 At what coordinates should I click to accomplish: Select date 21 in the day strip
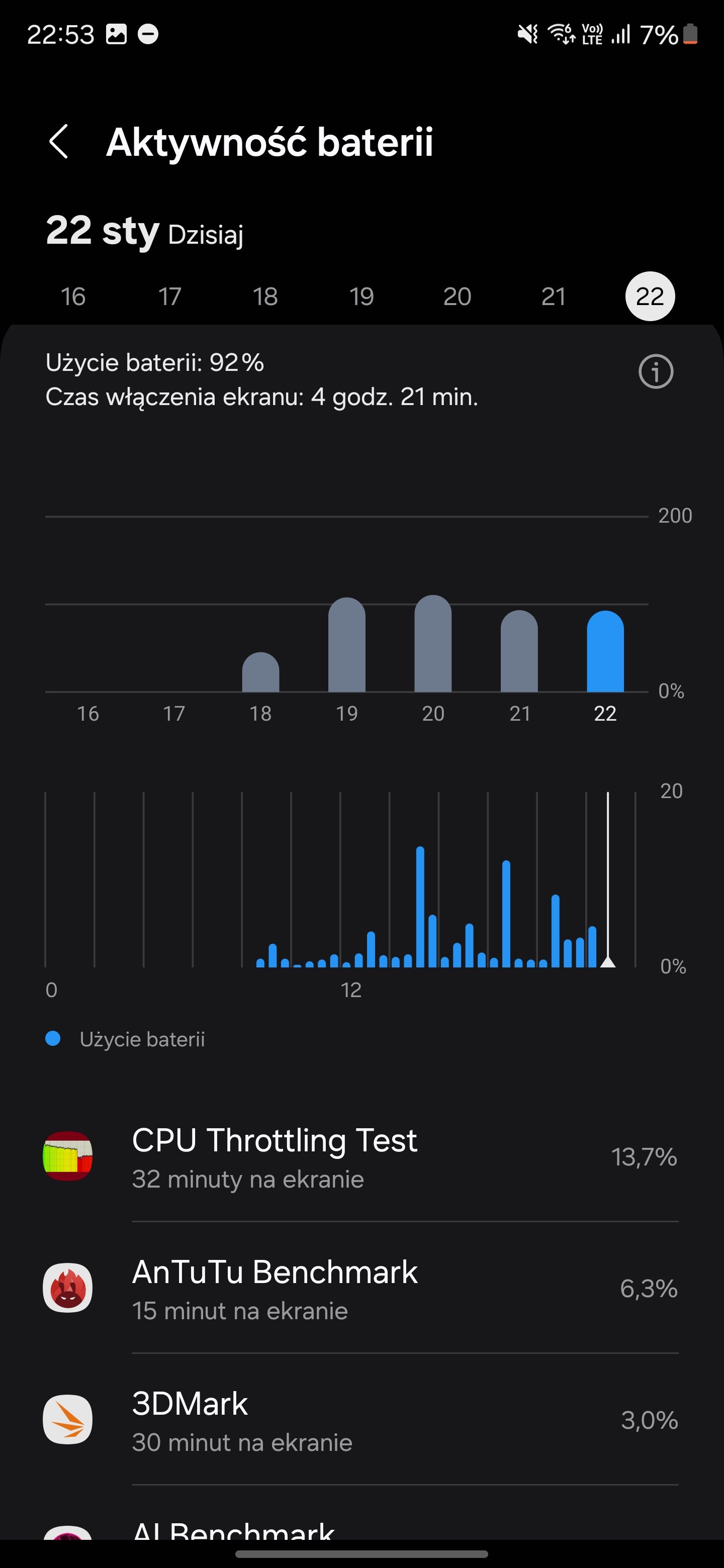(554, 297)
